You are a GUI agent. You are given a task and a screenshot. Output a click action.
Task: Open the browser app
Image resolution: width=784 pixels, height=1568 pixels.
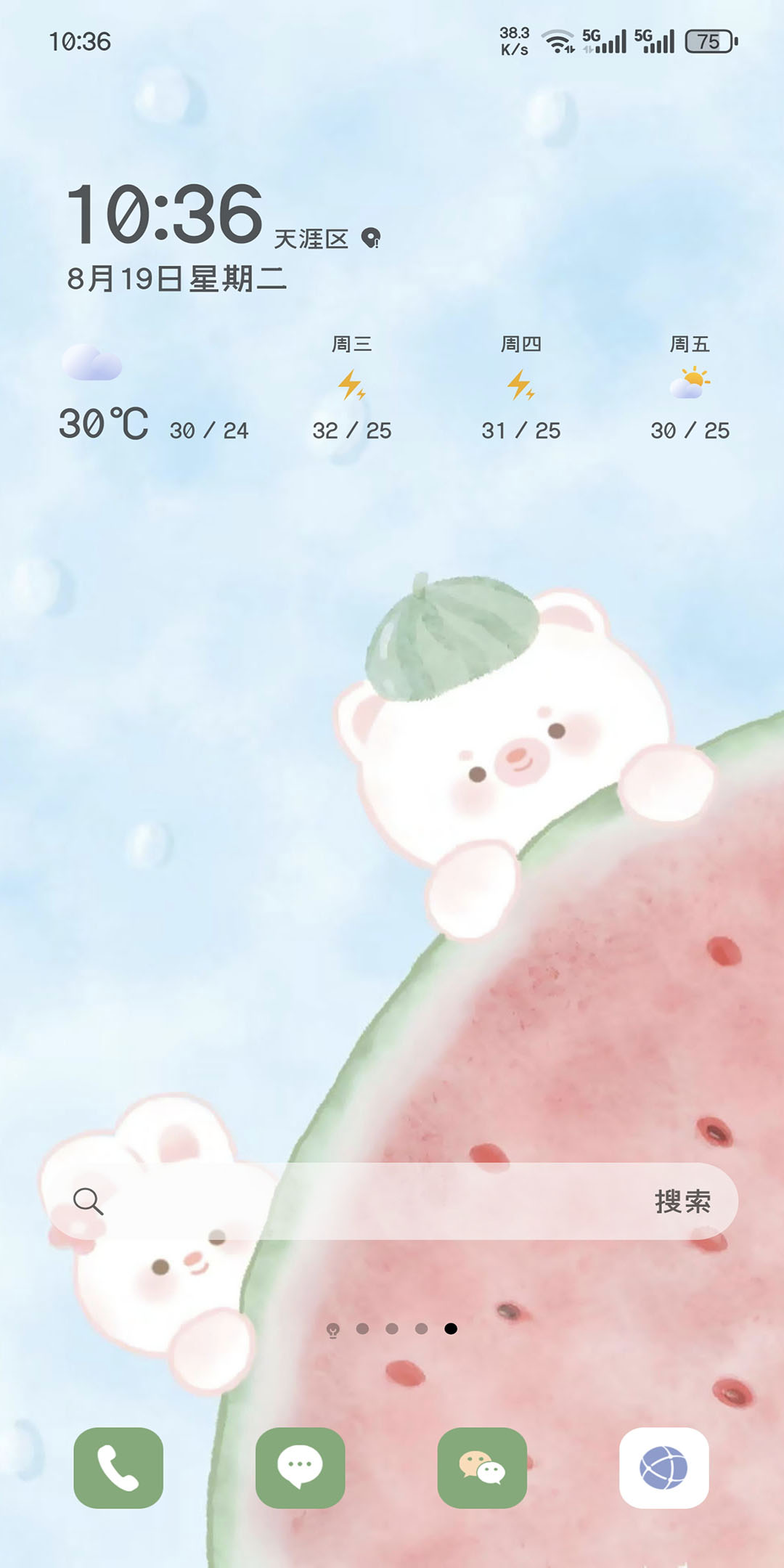[663, 1468]
